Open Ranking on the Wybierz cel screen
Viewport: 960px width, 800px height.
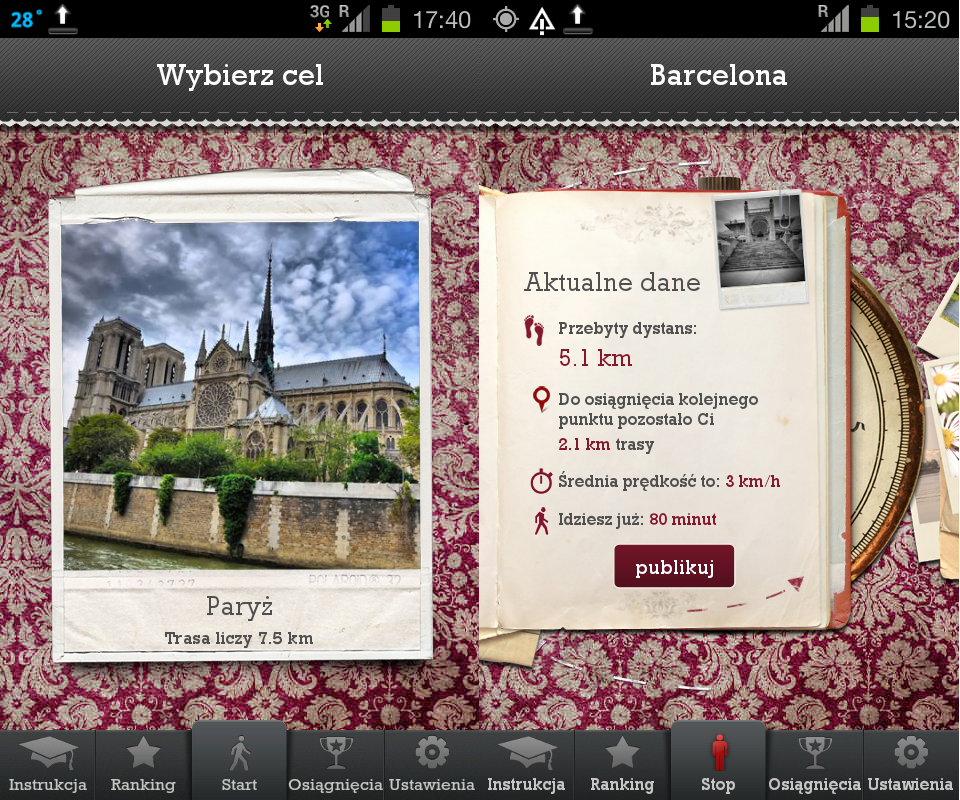[x=143, y=765]
